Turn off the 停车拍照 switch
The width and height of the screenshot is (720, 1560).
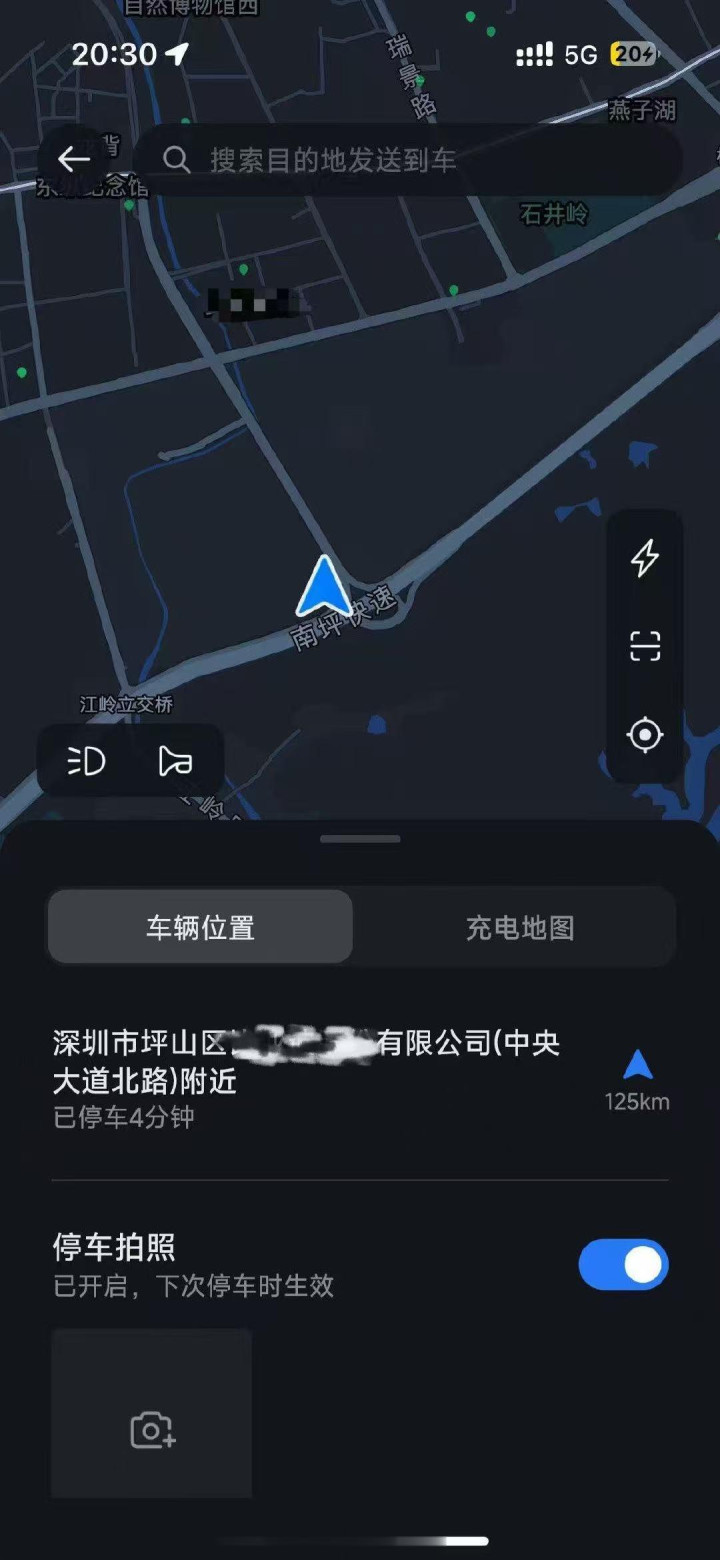pyautogui.click(x=623, y=1264)
